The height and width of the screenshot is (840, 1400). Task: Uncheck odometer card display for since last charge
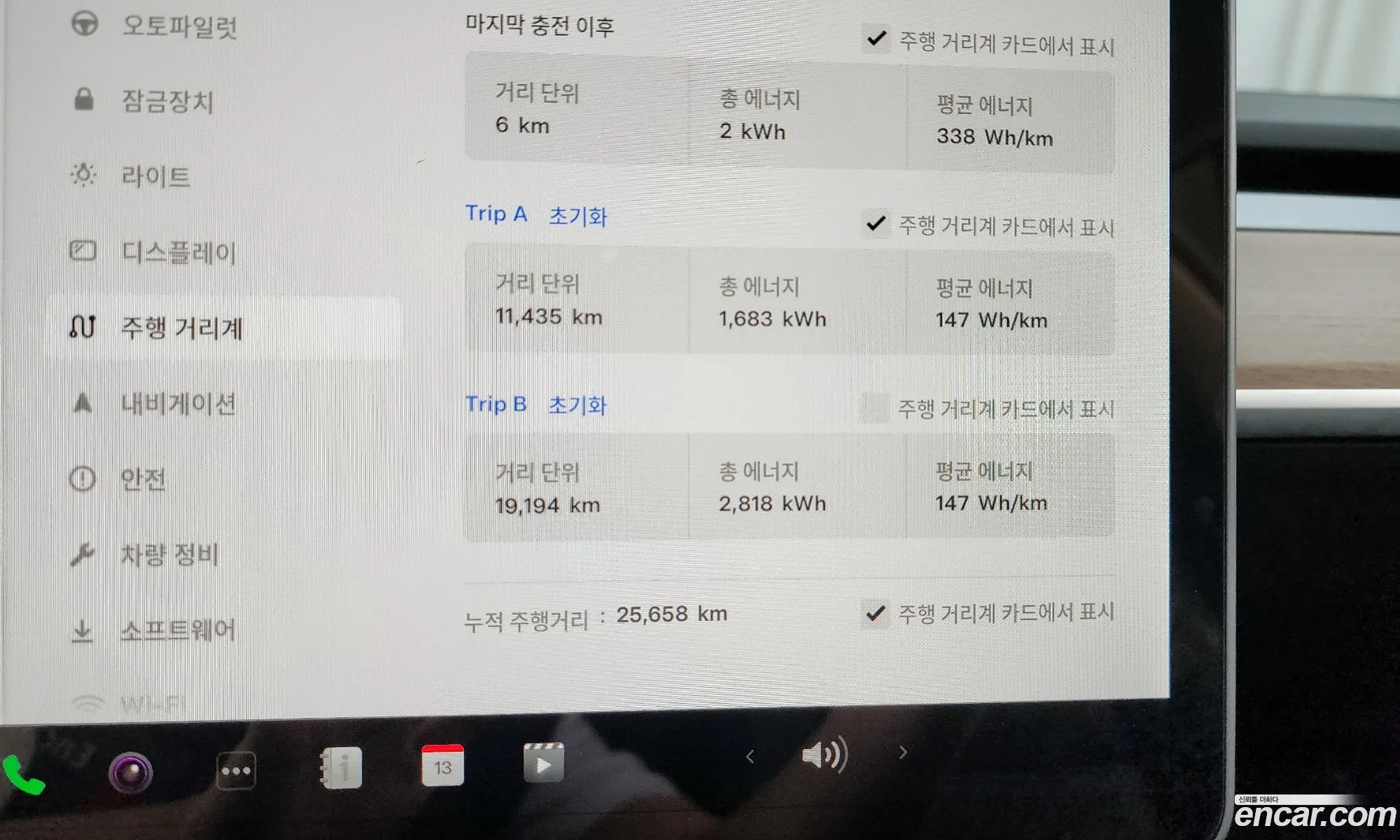click(x=876, y=38)
